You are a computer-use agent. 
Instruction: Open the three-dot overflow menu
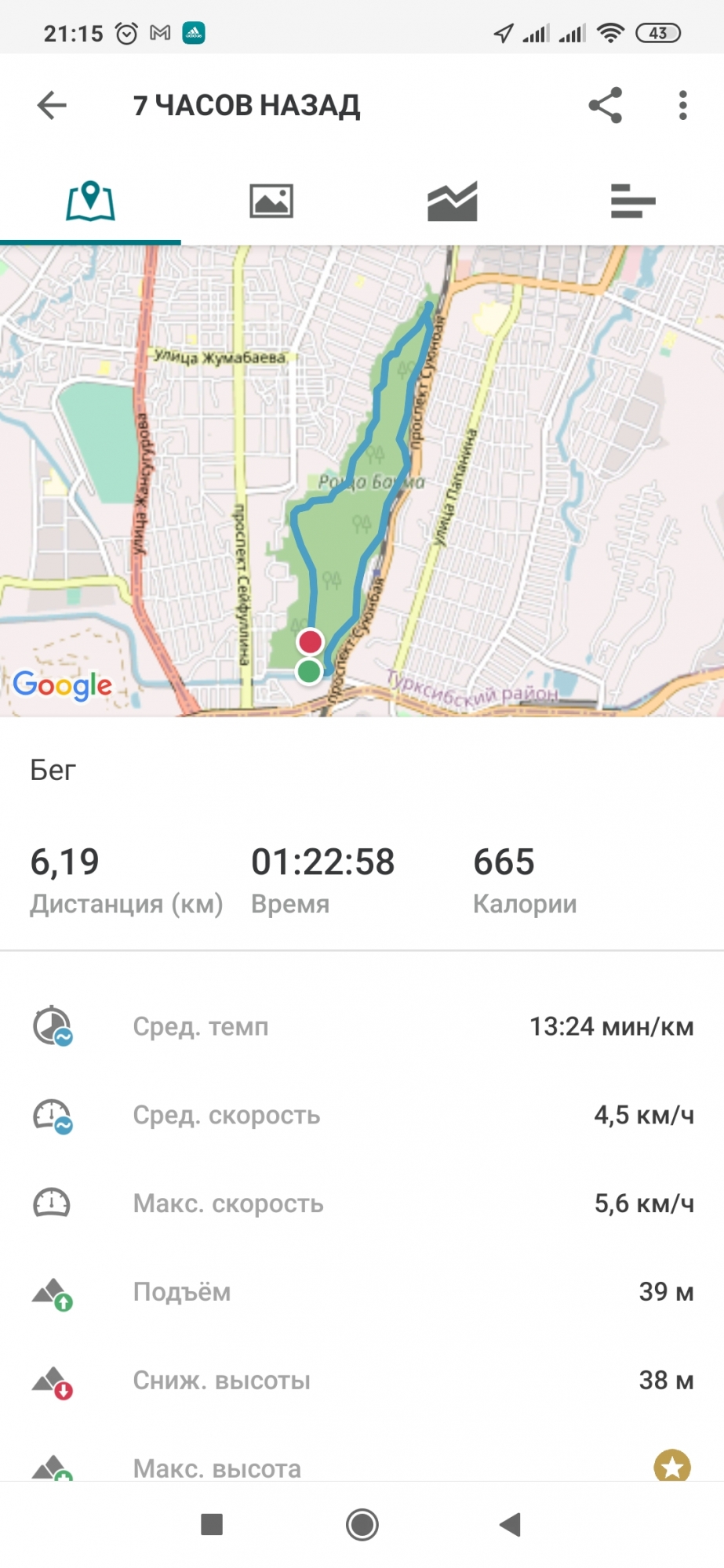[682, 105]
